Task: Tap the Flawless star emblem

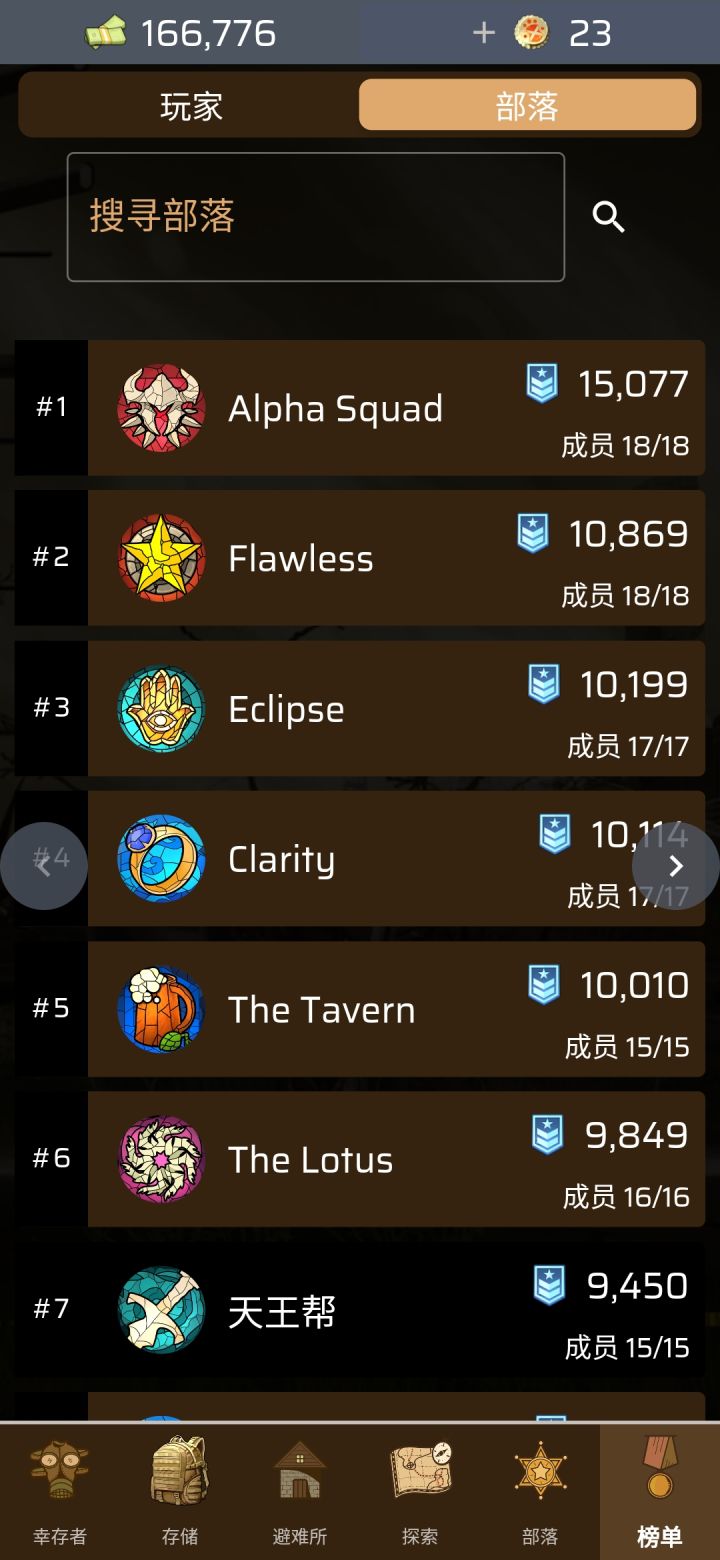Action: pyautogui.click(x=161, y=557)
